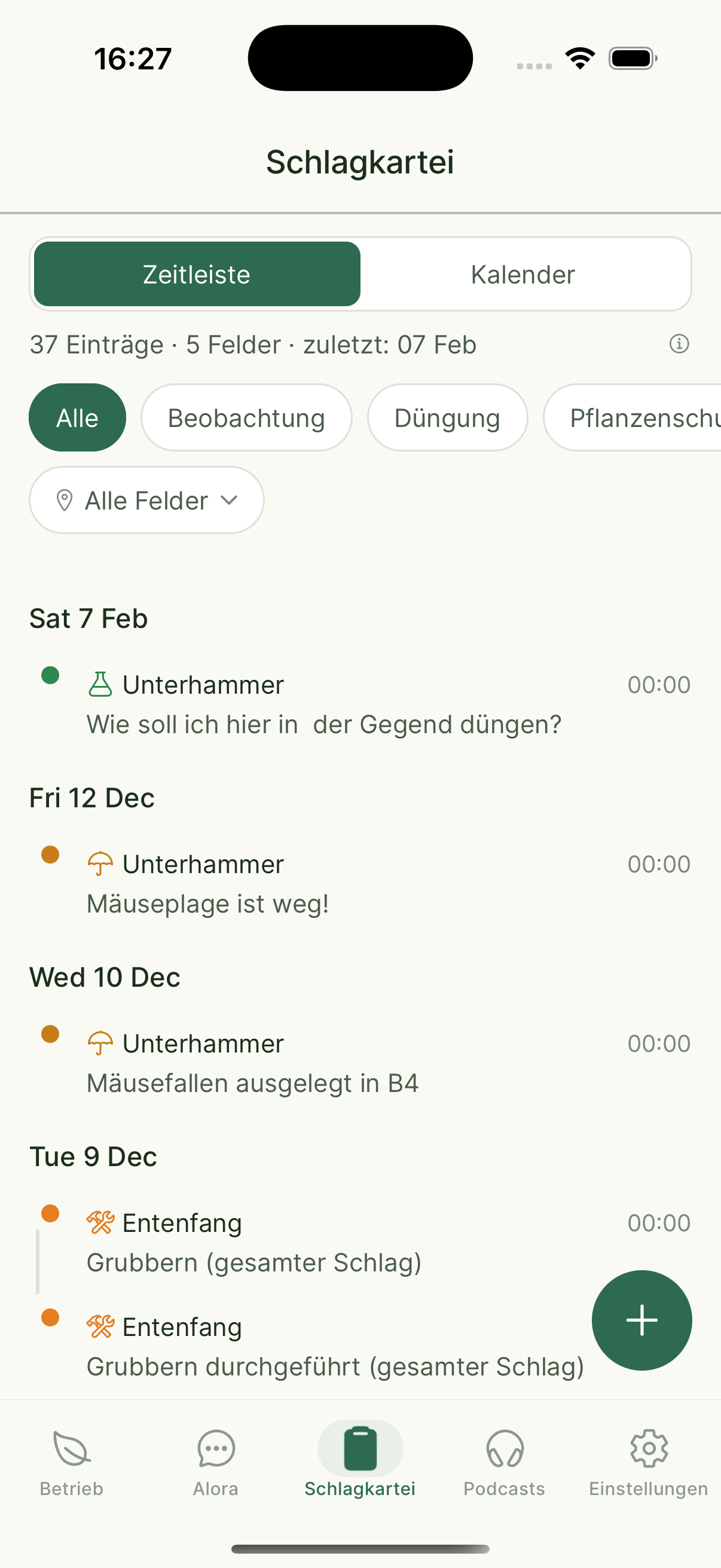721x1568 pixels.
Task: Tap the info icon near 37 Einträge
Action: click(680, 344)
